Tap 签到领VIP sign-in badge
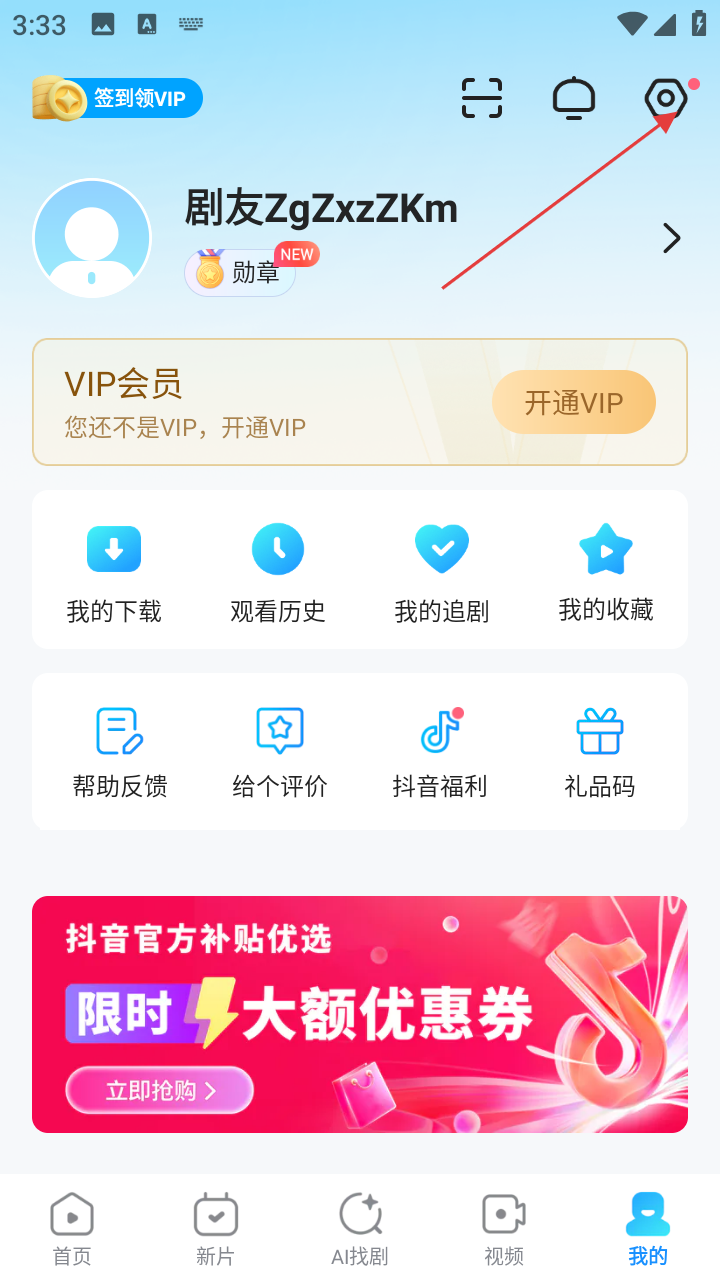The height and width of the screenshot is (1280, 720). pyautogui.click(x=116, y=97)
